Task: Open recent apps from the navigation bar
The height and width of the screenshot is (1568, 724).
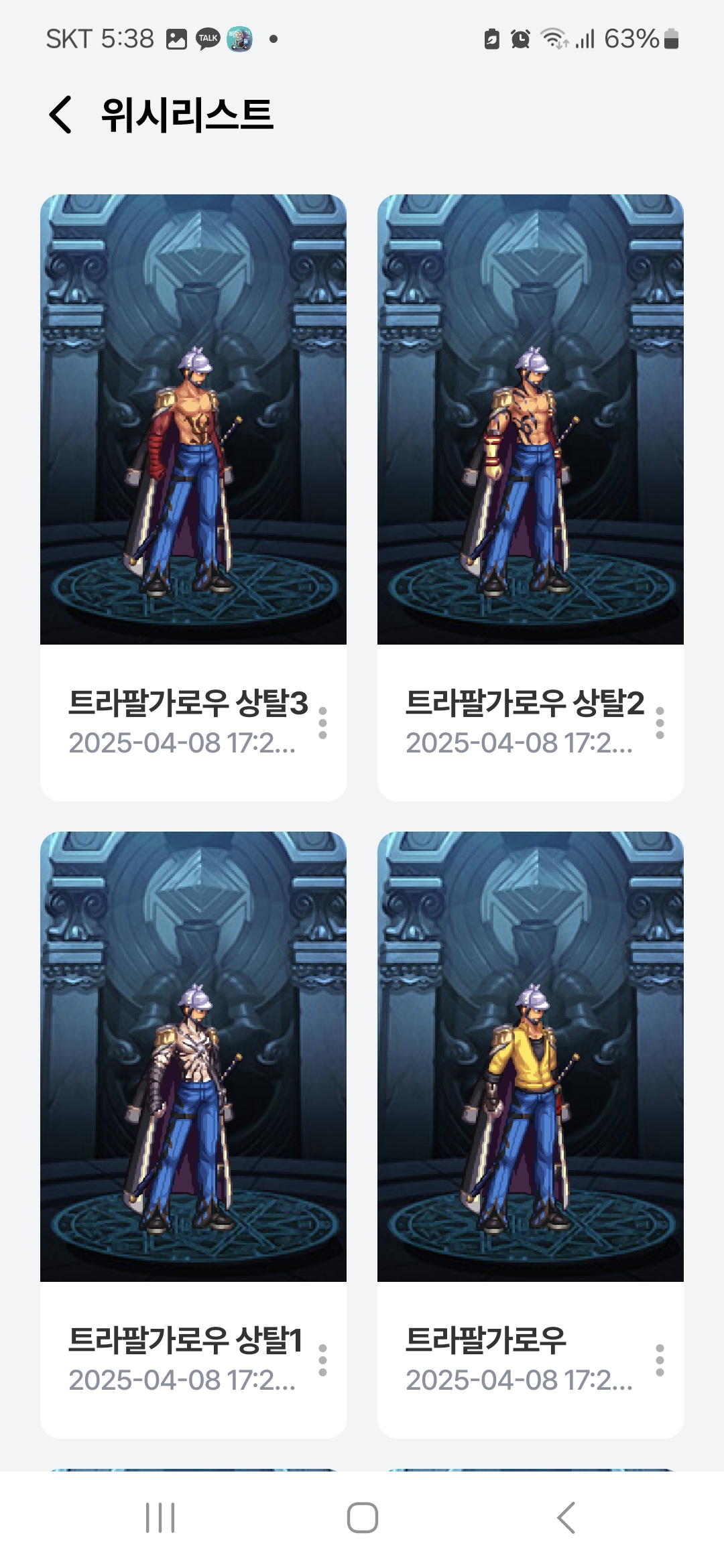Action: (160, 1518)
